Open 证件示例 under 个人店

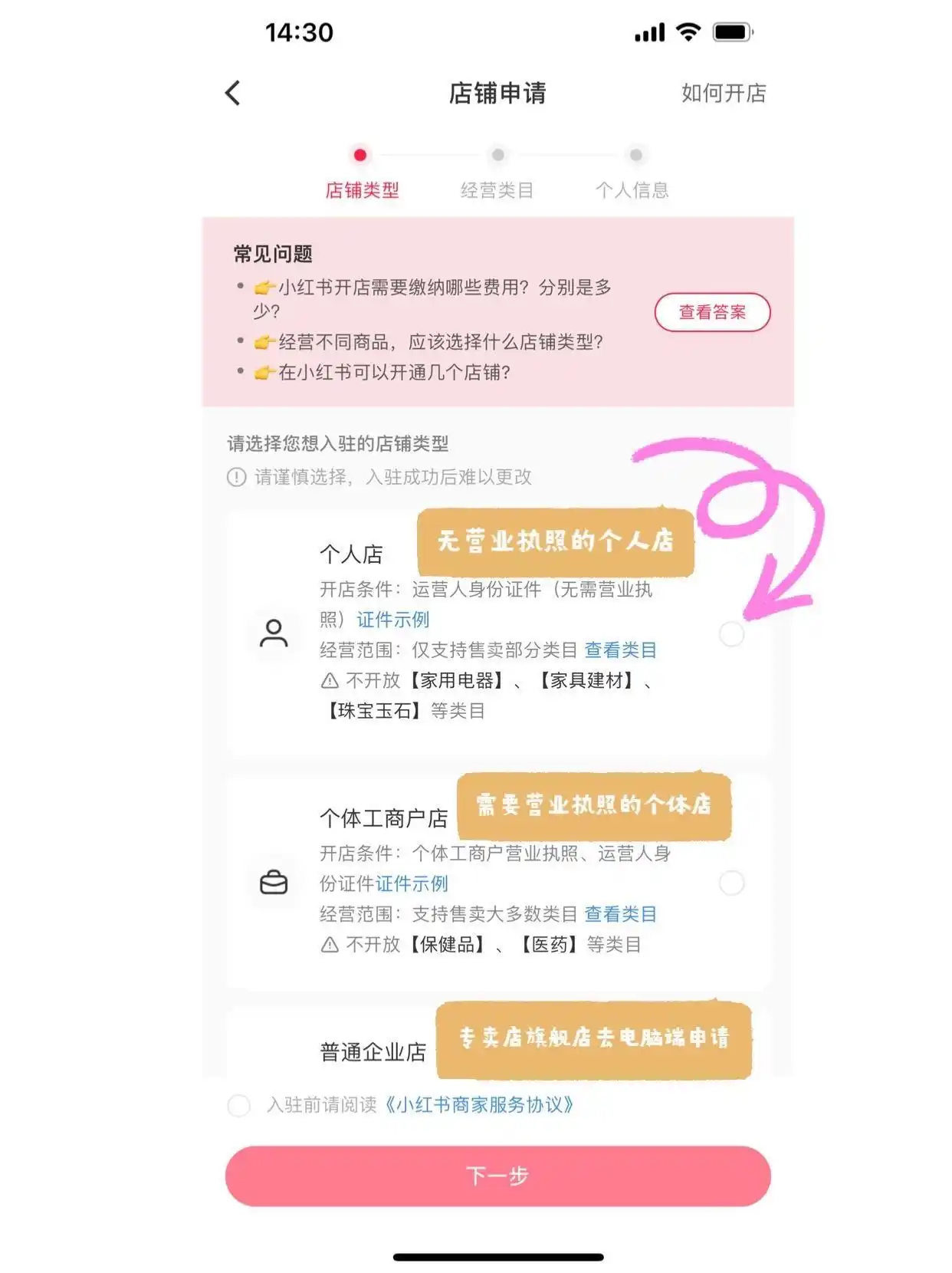click(392, 620)
